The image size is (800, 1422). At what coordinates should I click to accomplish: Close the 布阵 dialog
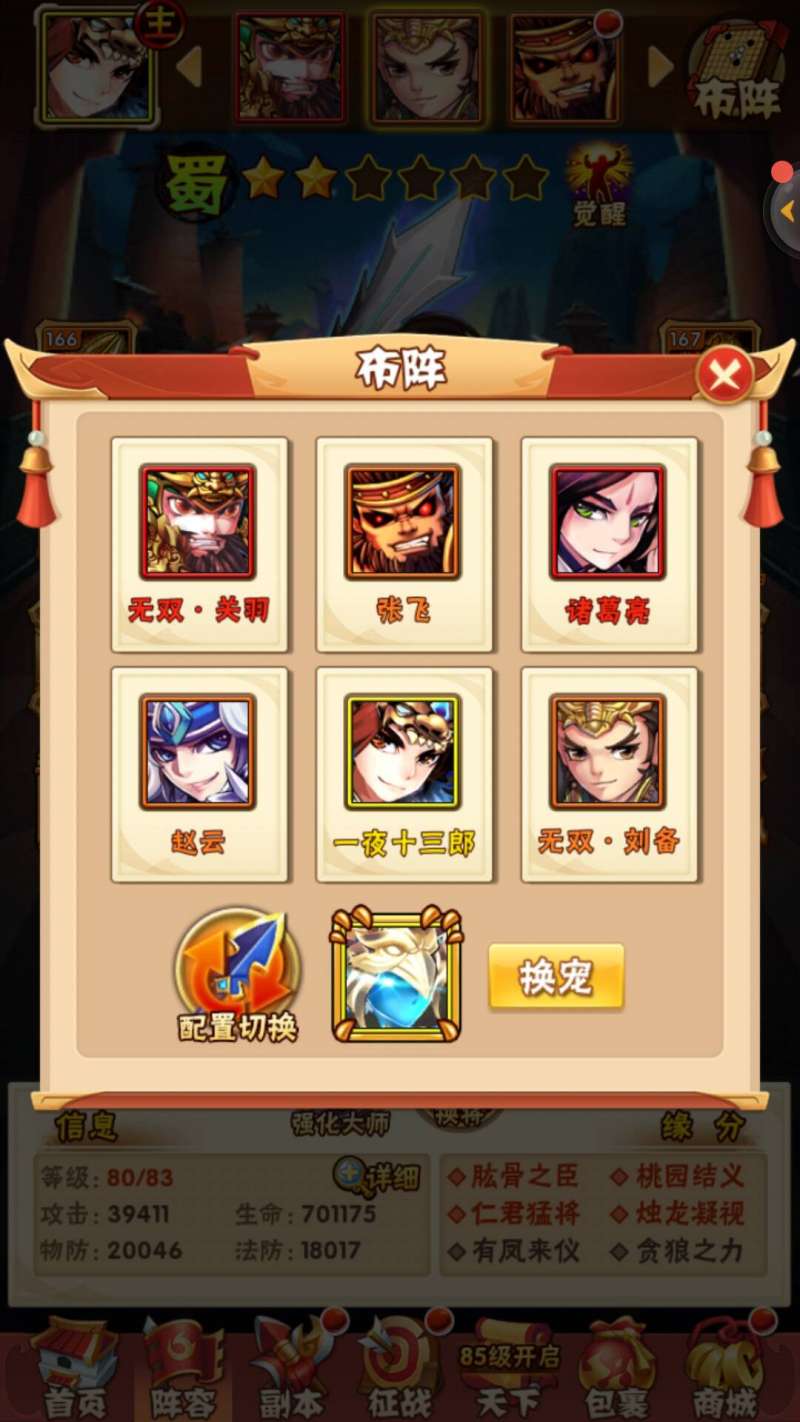tap(724, 375)
